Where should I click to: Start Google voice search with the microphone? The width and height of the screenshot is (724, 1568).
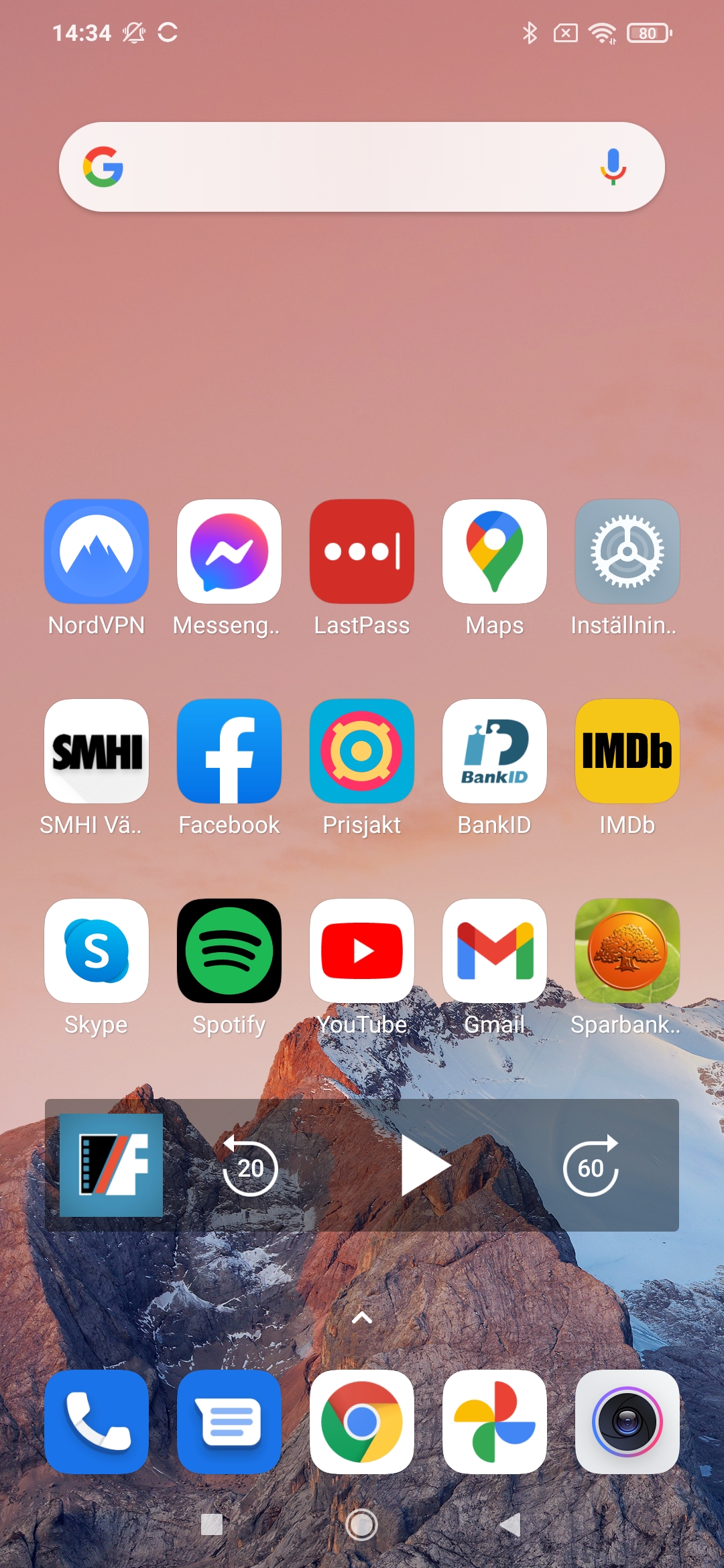coord(613,167)
